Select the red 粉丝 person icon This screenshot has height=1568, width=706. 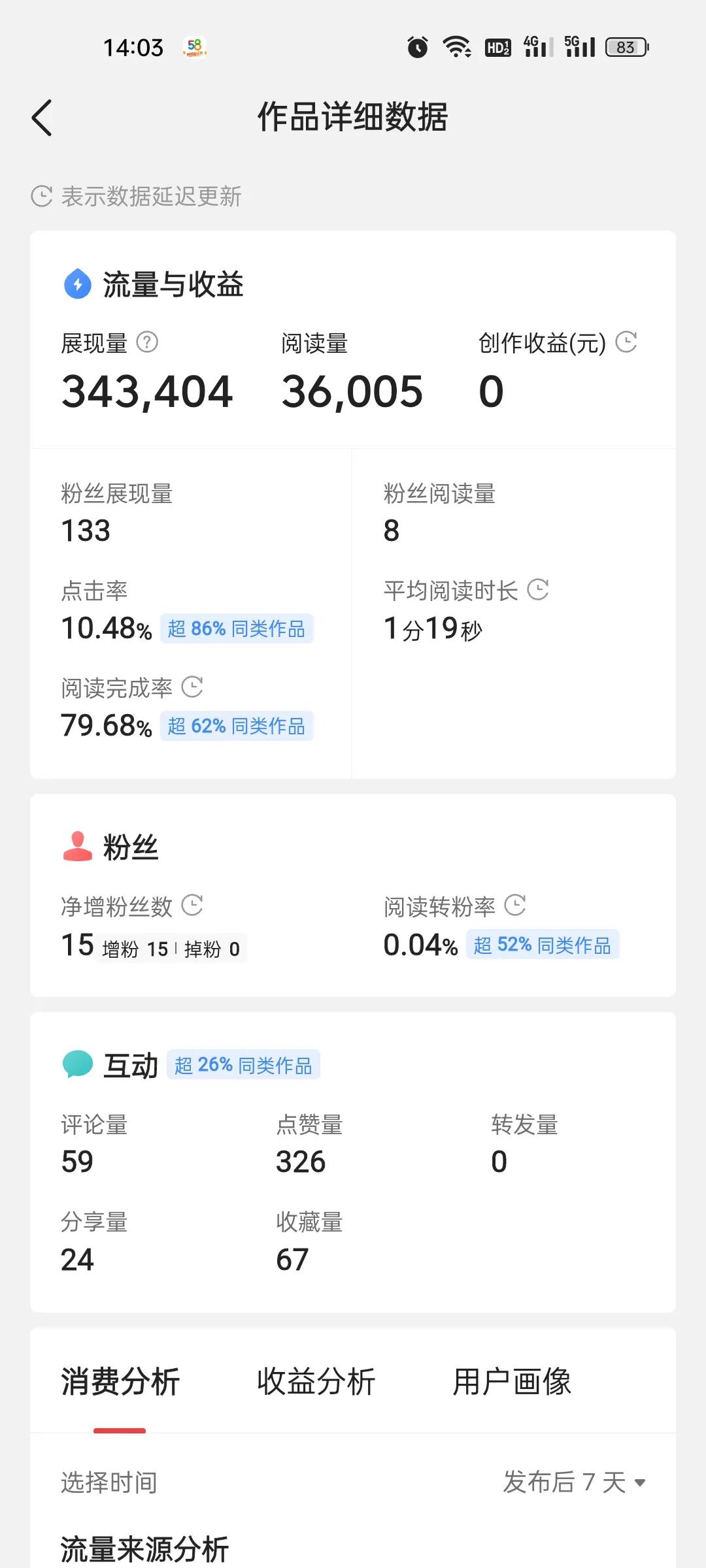77,843
